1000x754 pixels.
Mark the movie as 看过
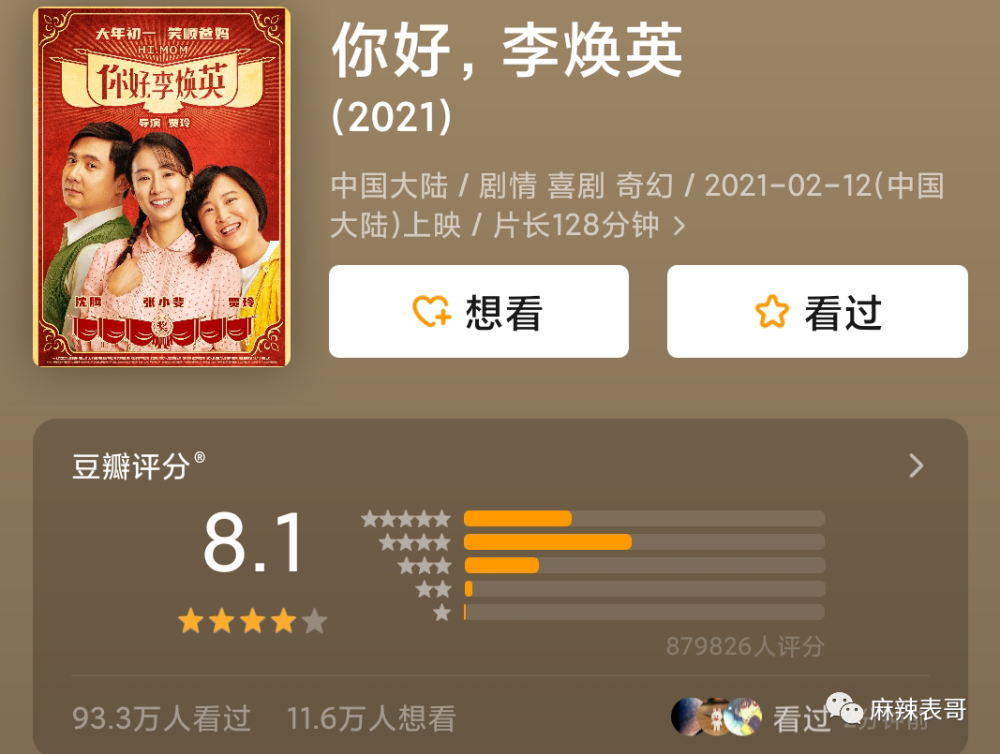[817, 312]
